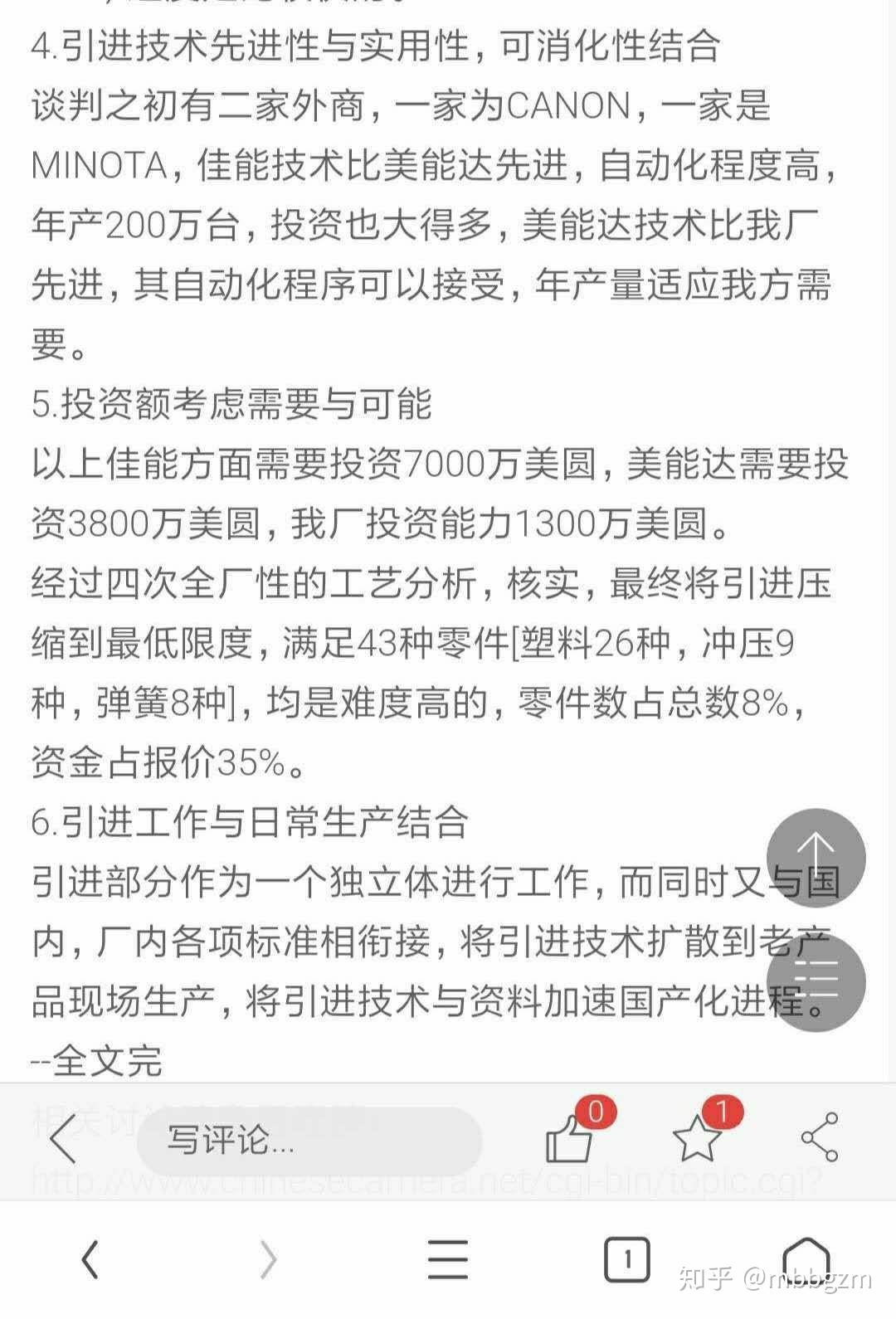
Task: Share this article
Action: point(820,1137)
